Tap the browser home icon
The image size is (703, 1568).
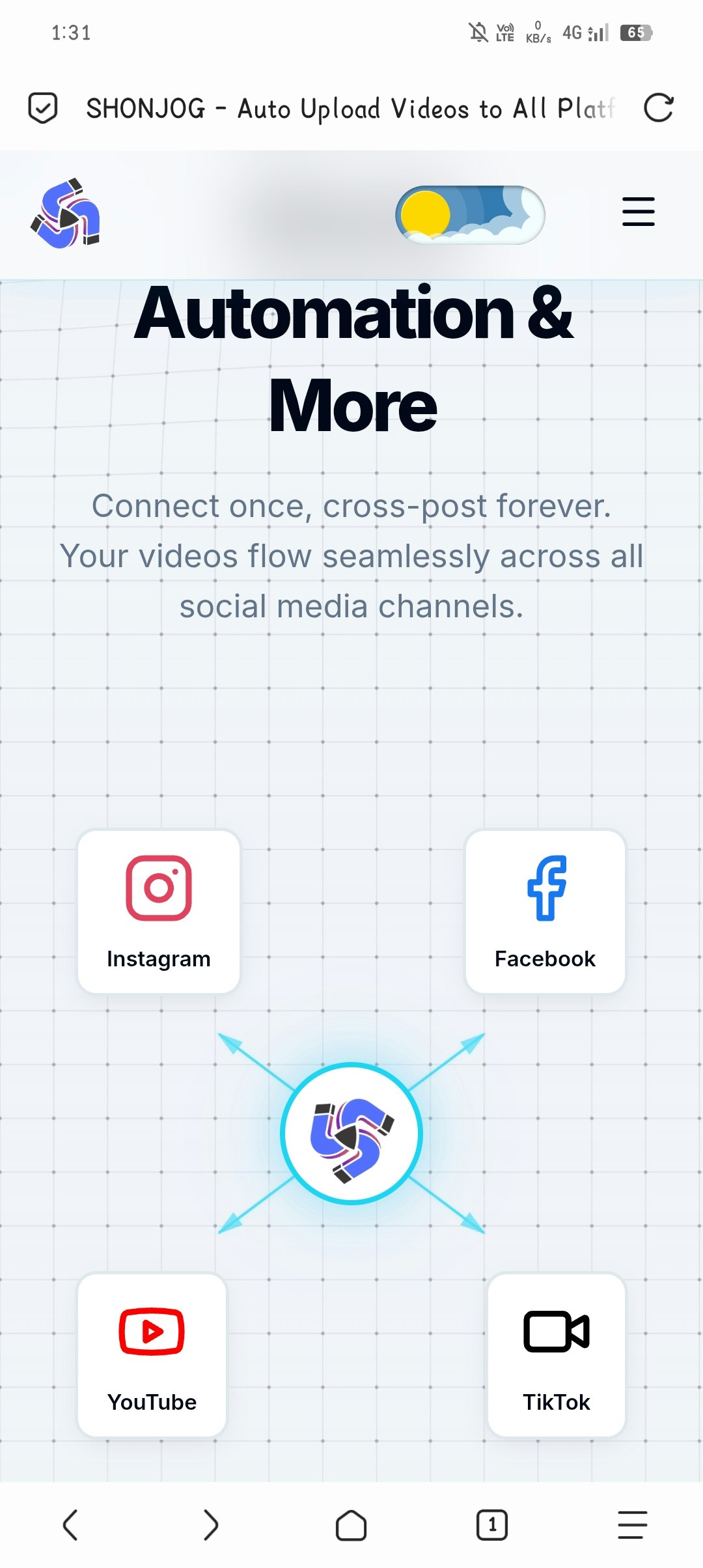tap(351, 1524)
